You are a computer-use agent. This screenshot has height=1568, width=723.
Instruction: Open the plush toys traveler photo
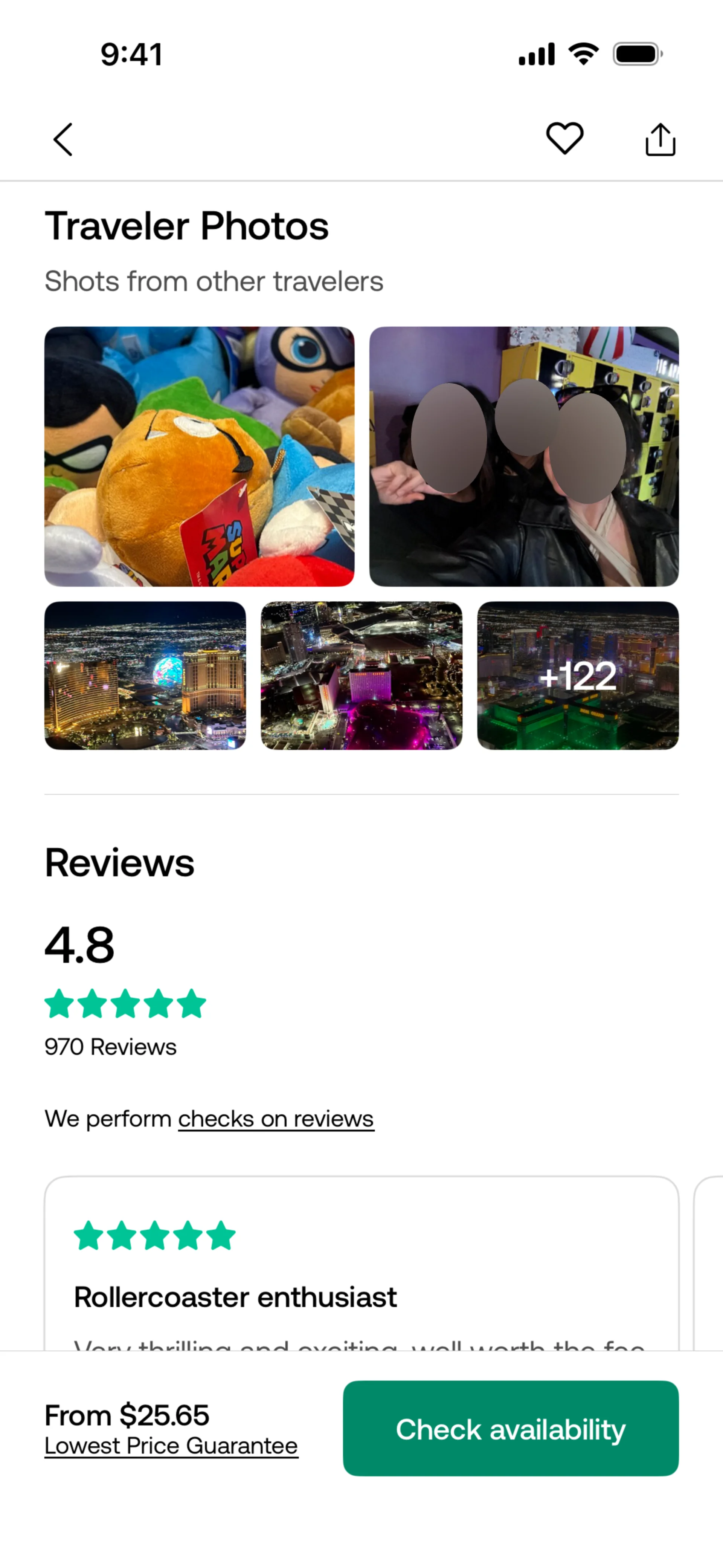click(200, 457)
